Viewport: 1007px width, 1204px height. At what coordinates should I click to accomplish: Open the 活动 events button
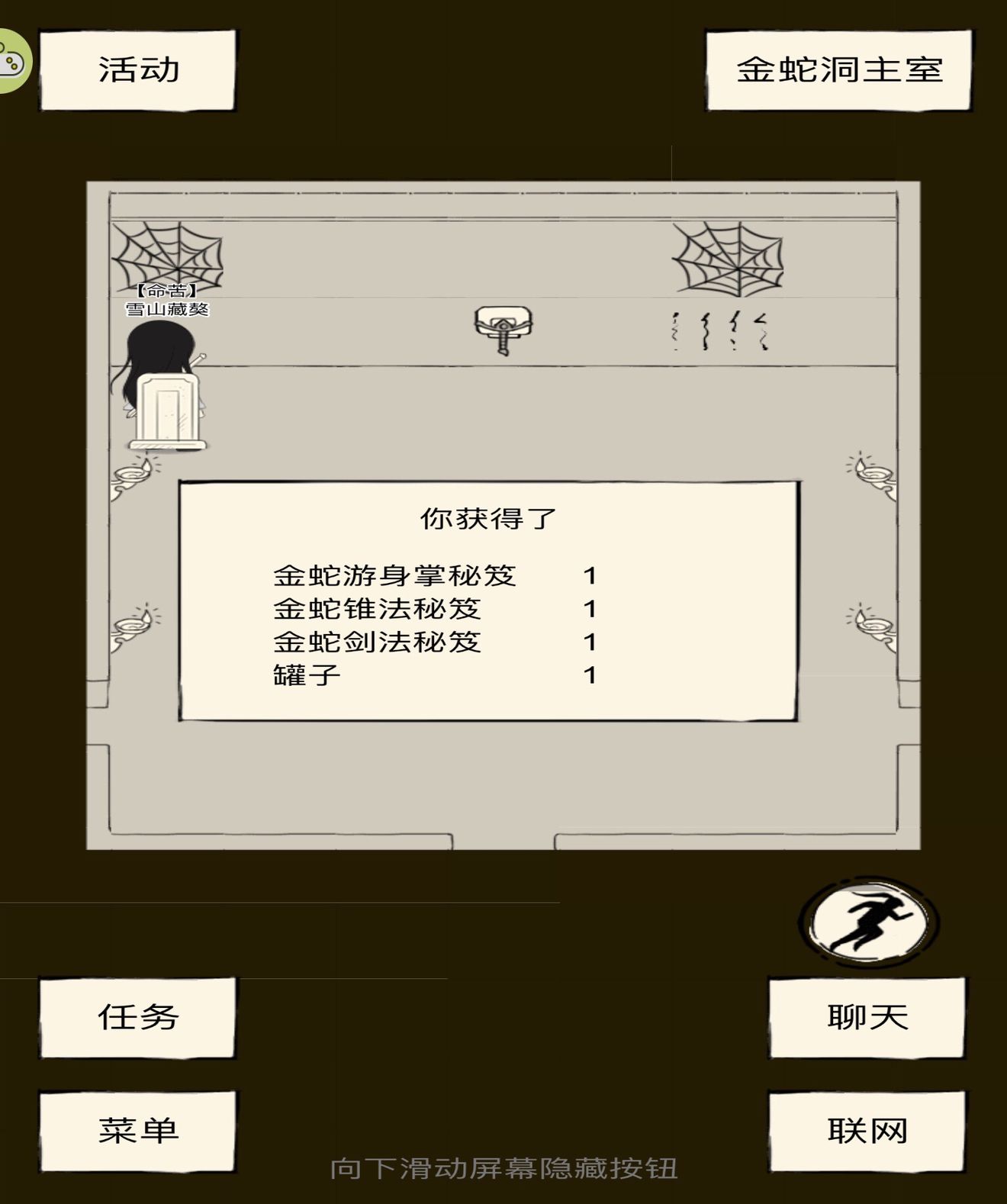coord(137,70)
